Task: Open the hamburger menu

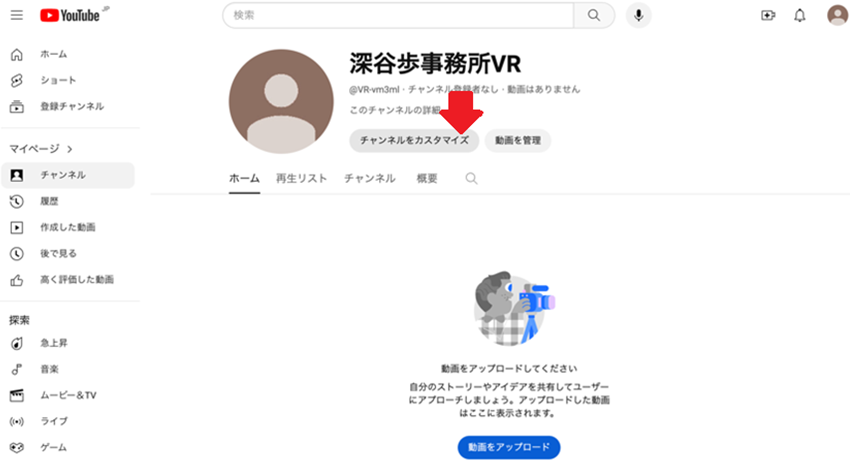Action: (17, 15)
